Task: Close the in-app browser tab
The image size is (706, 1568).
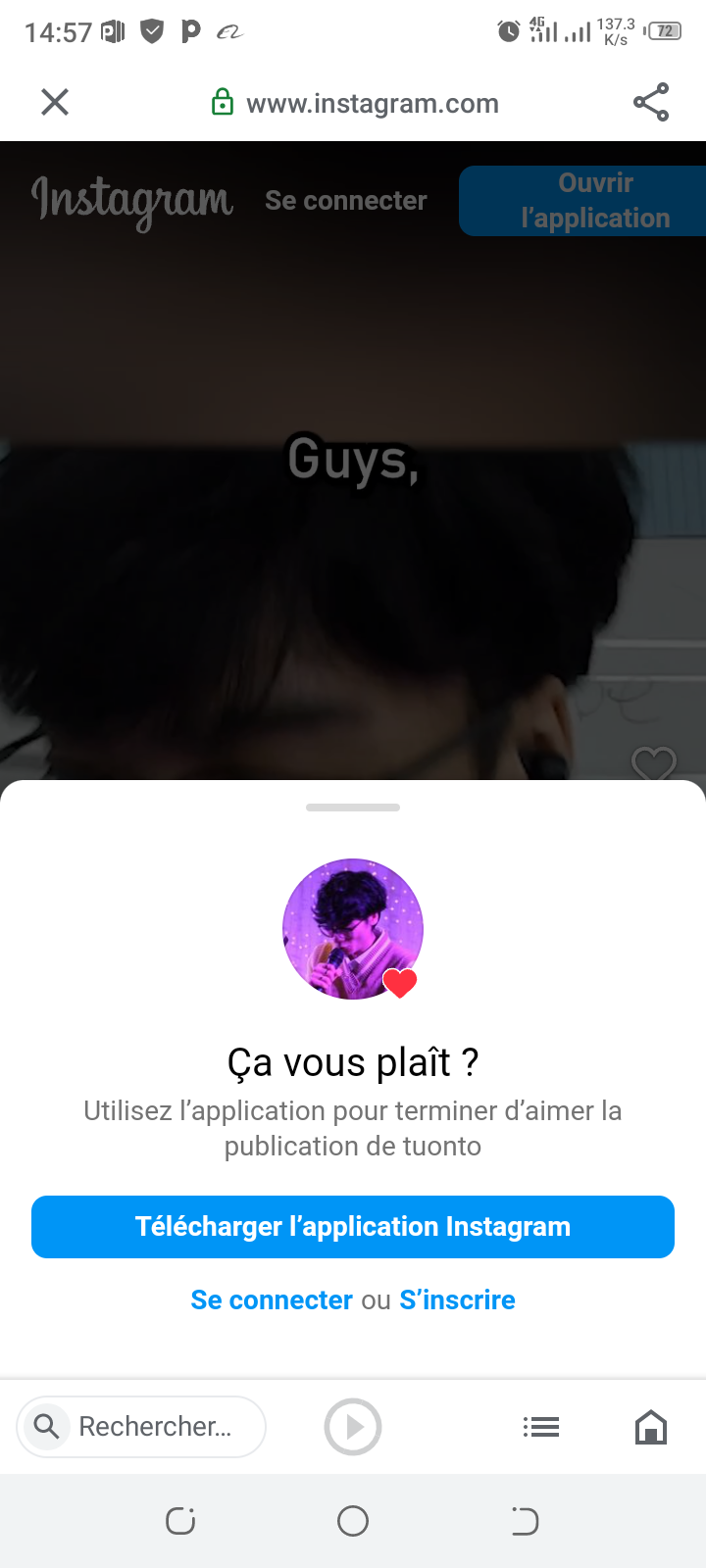Action: pos(55,102)
